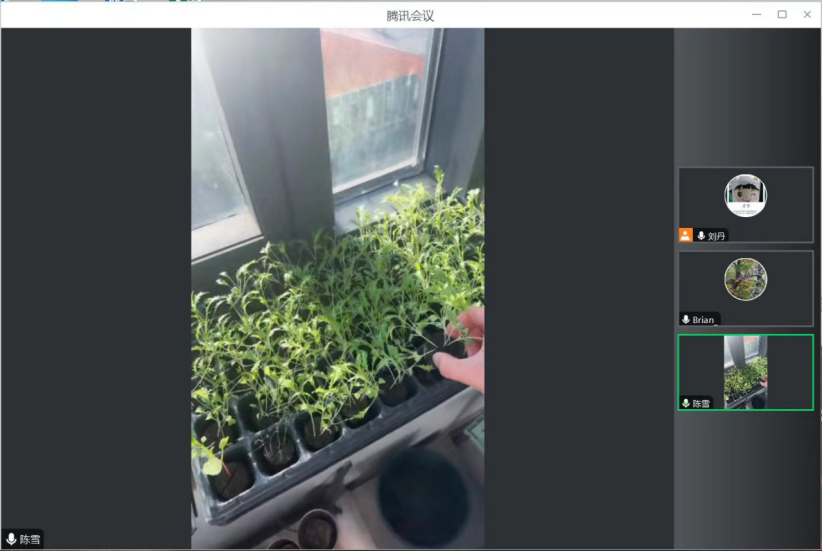Select 刘丹's participant tile
Screen dimensions: 823x551
pos(745,204)
